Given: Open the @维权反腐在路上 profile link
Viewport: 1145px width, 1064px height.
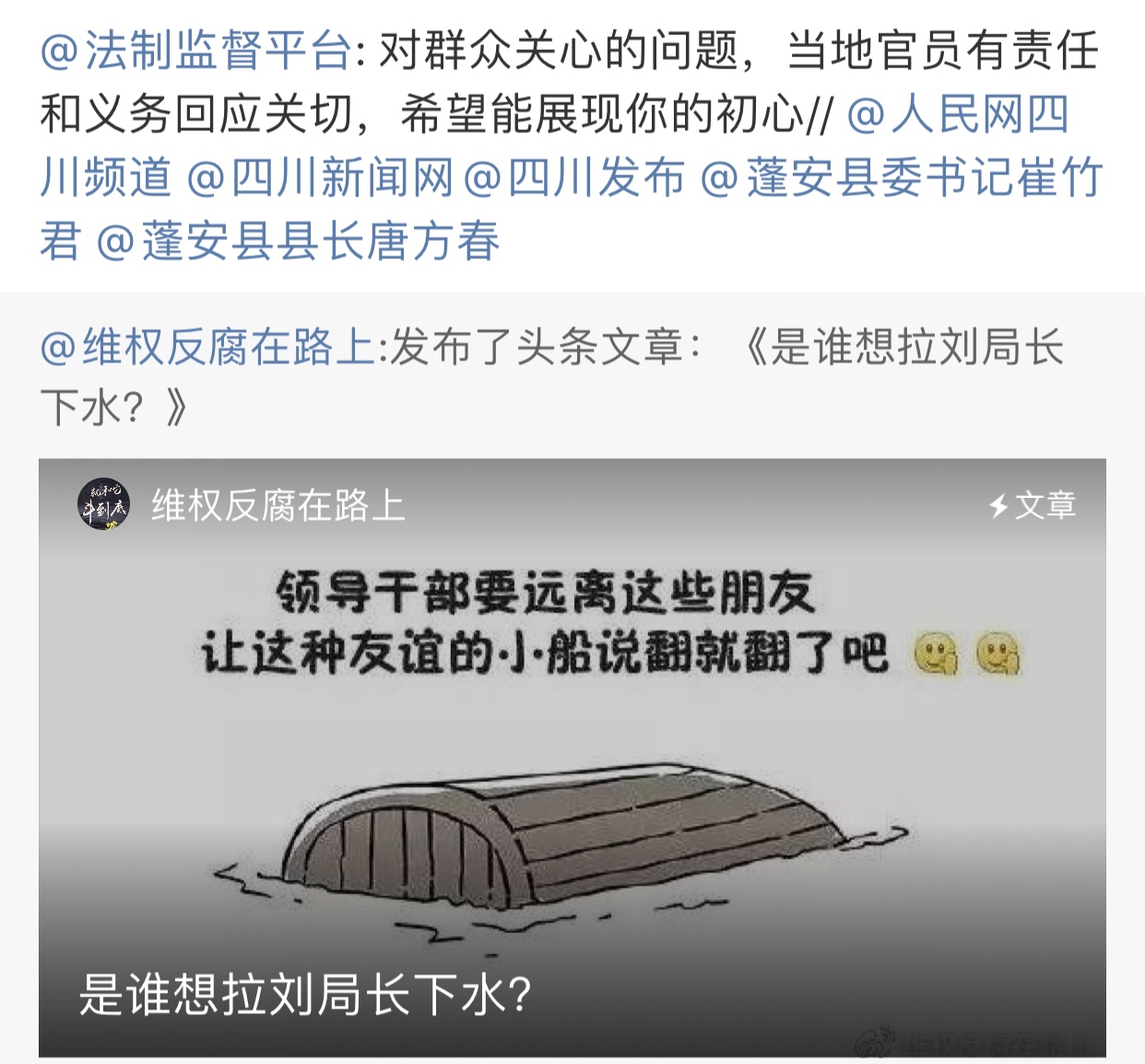Looking at the screenshot, I should pos(208,349).
